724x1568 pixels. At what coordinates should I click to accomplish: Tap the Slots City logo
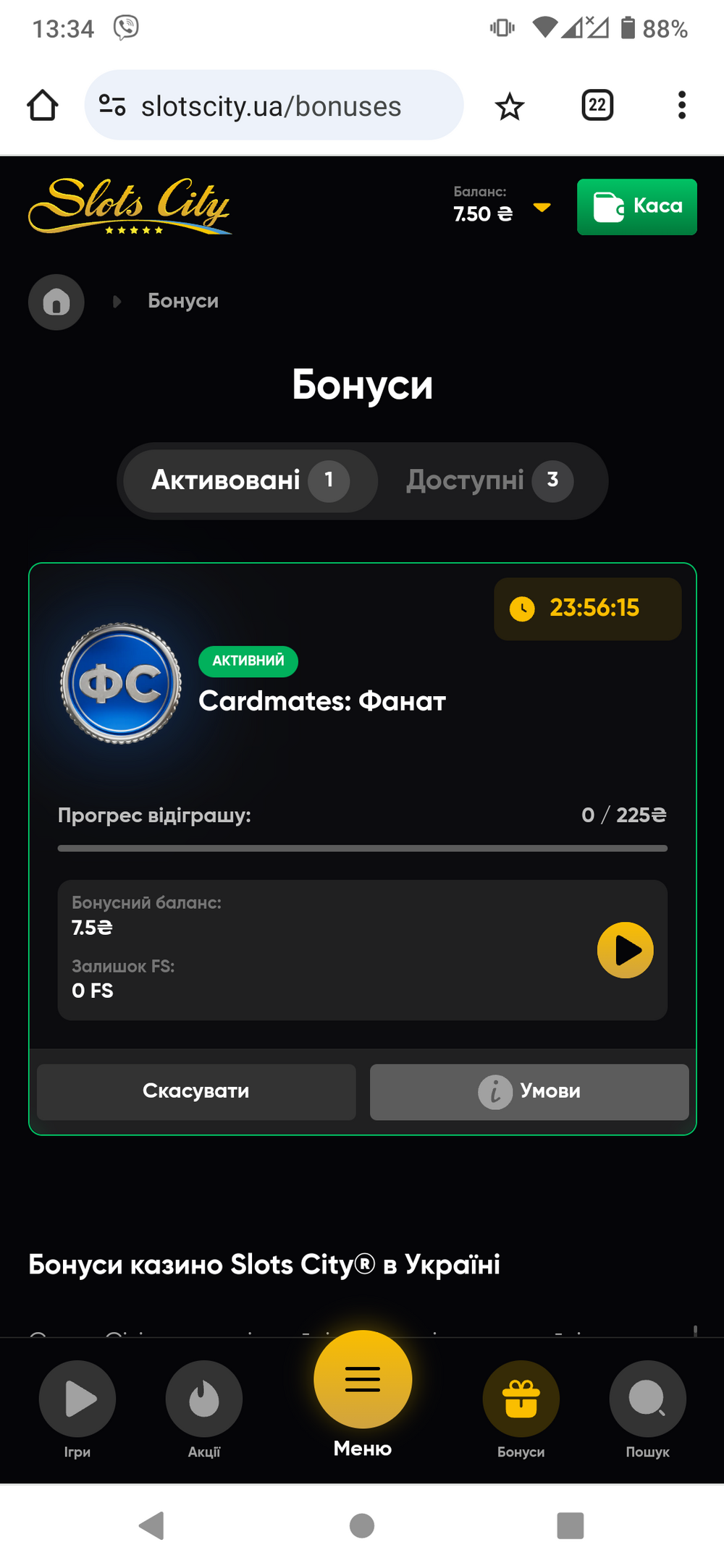[x=130, y=206]
